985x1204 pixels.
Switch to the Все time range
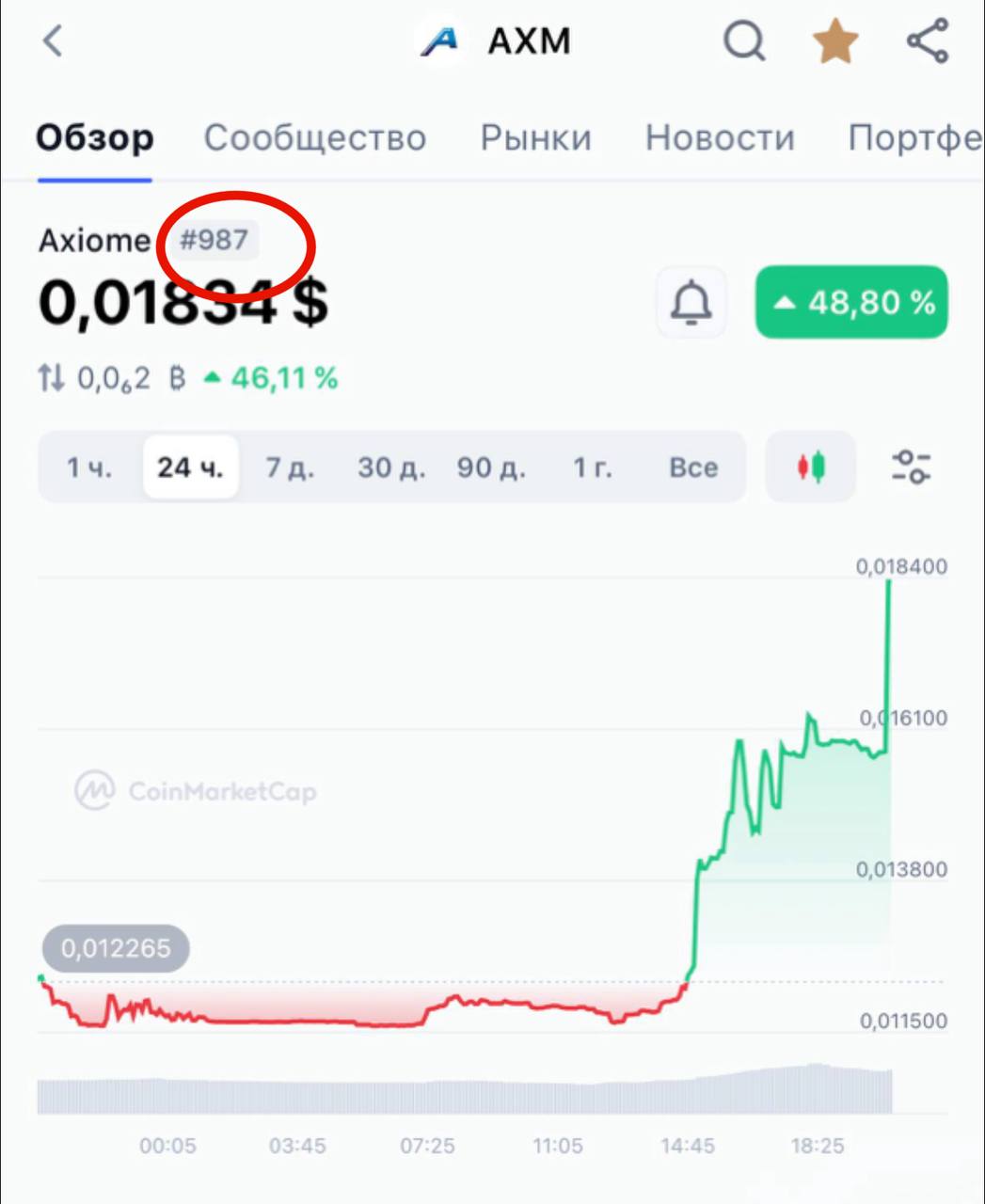click(x=693, y=467)
